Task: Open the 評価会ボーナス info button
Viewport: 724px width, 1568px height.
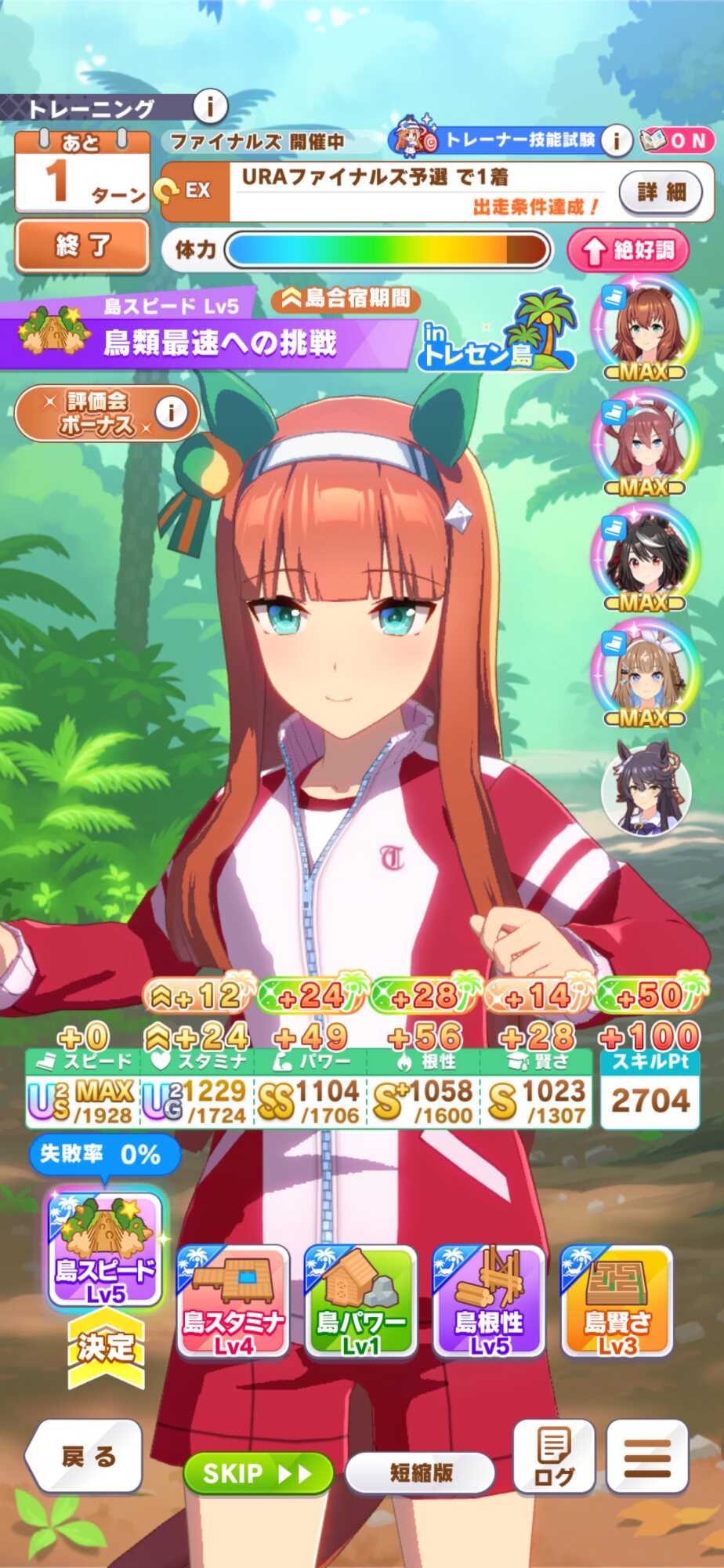Action: pos(171,412)
